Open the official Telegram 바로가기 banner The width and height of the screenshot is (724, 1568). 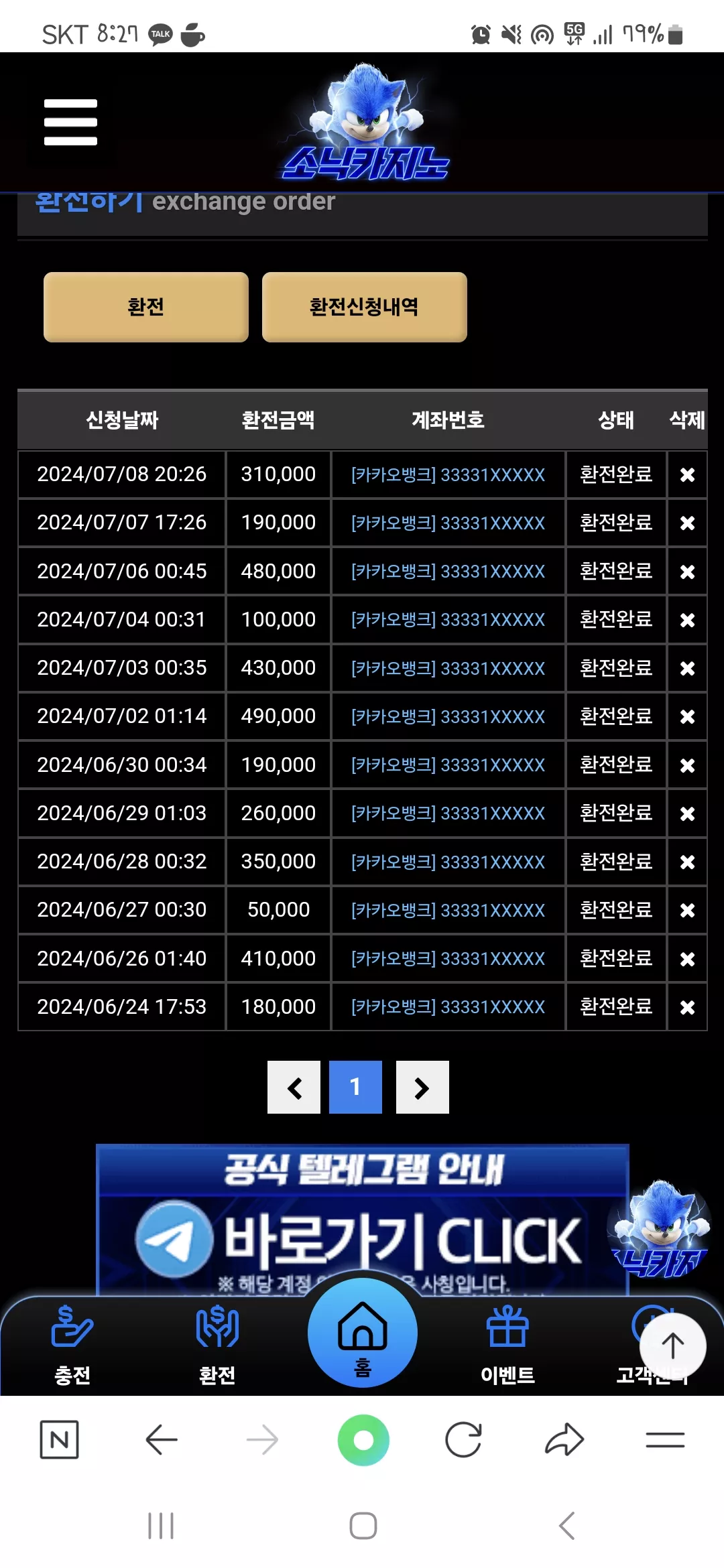coord(362,1220)
